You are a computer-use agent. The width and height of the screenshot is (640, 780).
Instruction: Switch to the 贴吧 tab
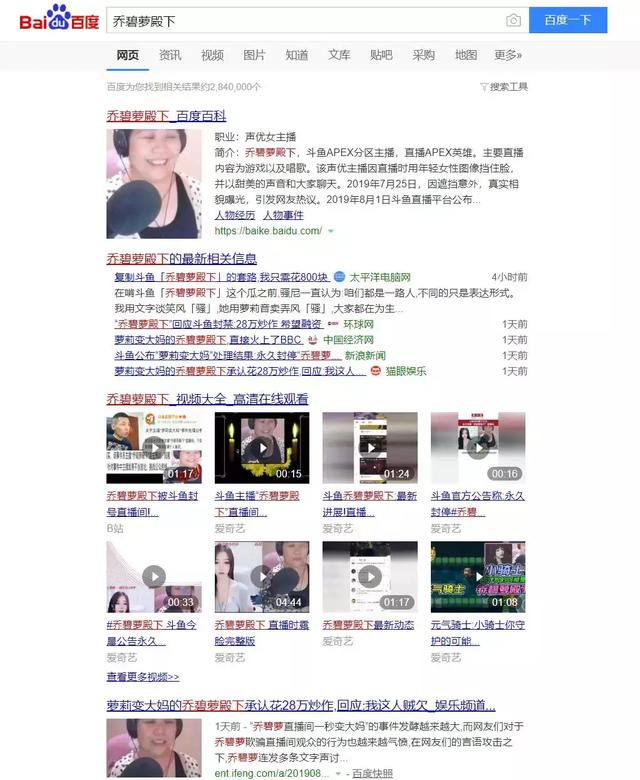(x=381, y=55)
